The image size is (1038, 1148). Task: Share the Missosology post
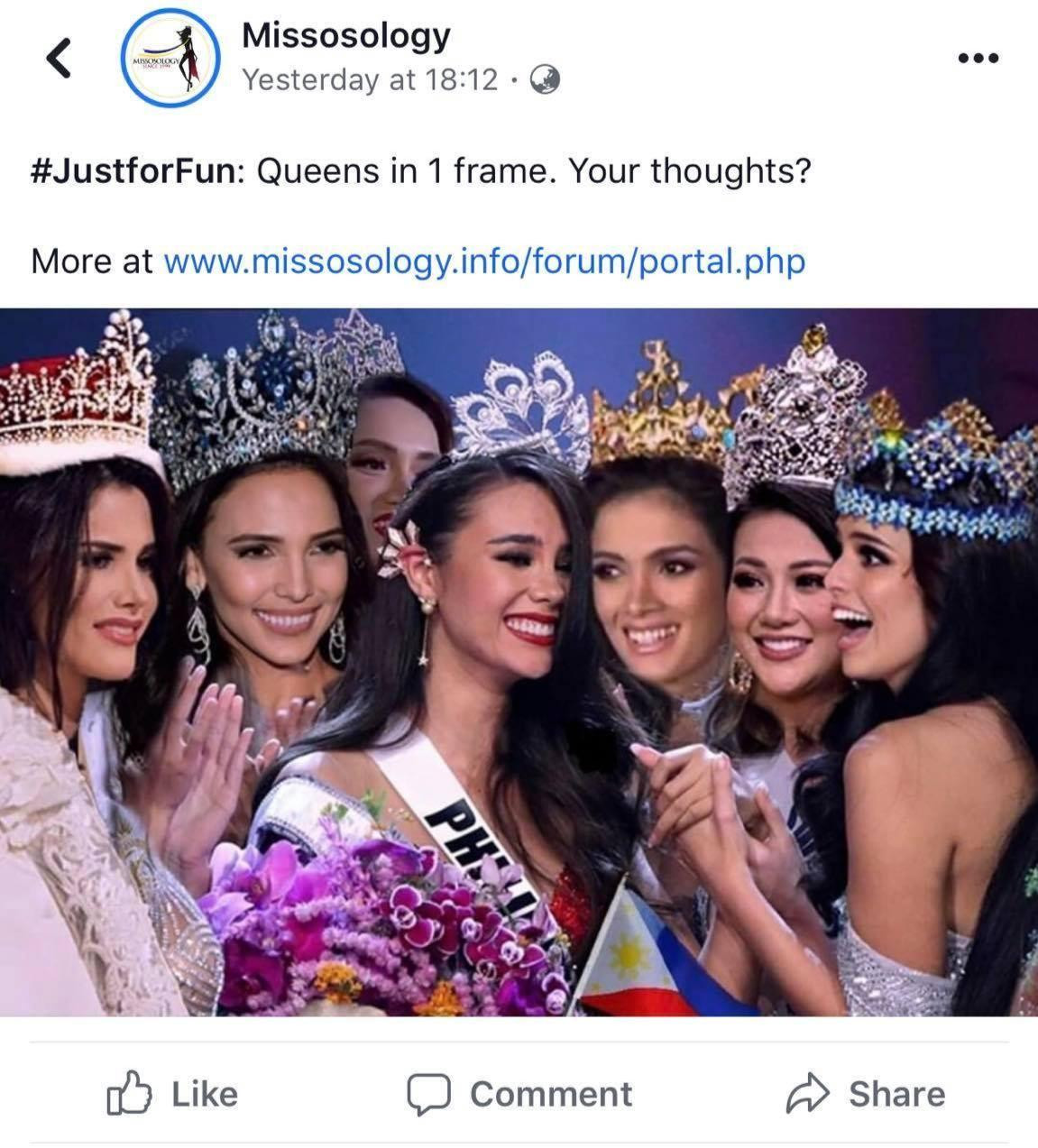(x=866, y=1094)
